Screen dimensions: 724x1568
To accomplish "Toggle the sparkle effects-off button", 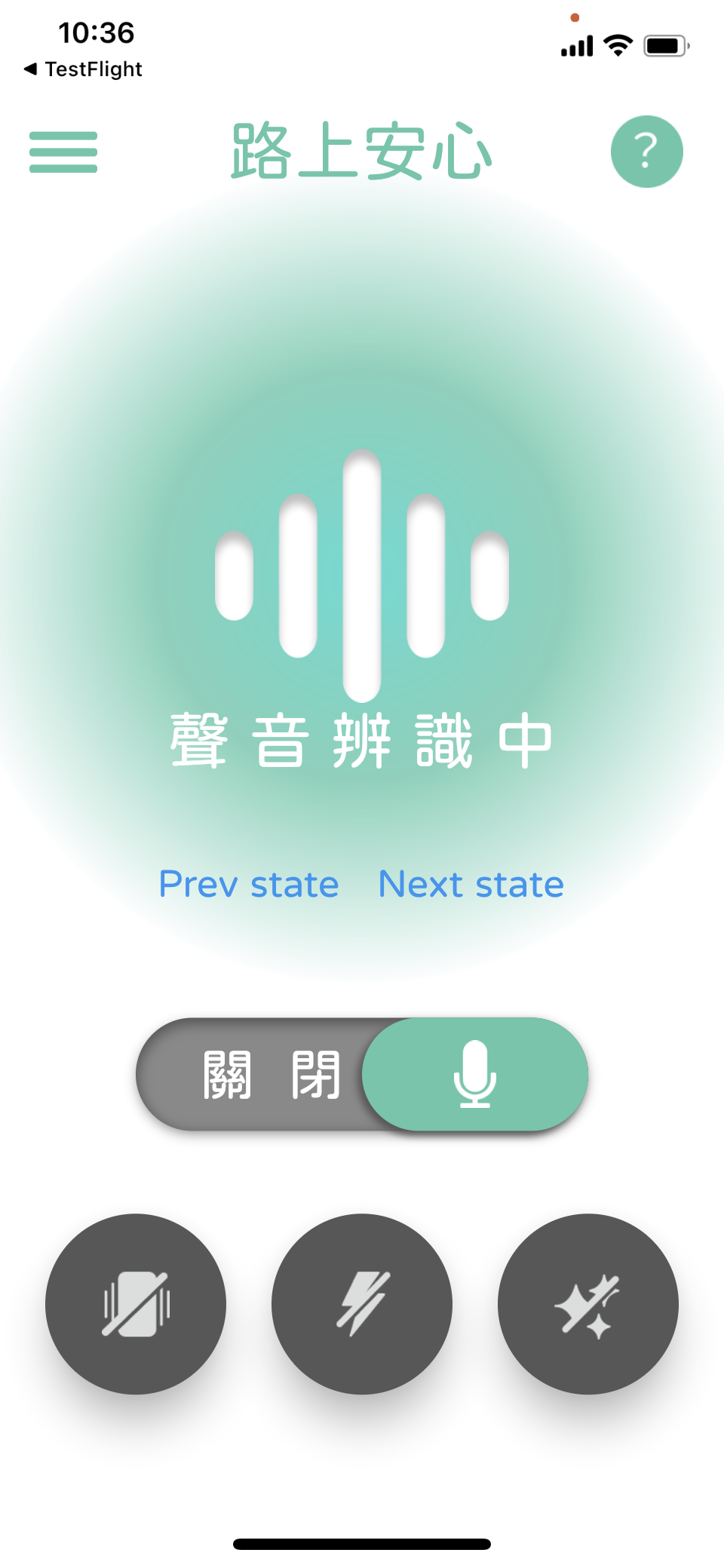I will pyautogui.click(x=588, y=1304).
